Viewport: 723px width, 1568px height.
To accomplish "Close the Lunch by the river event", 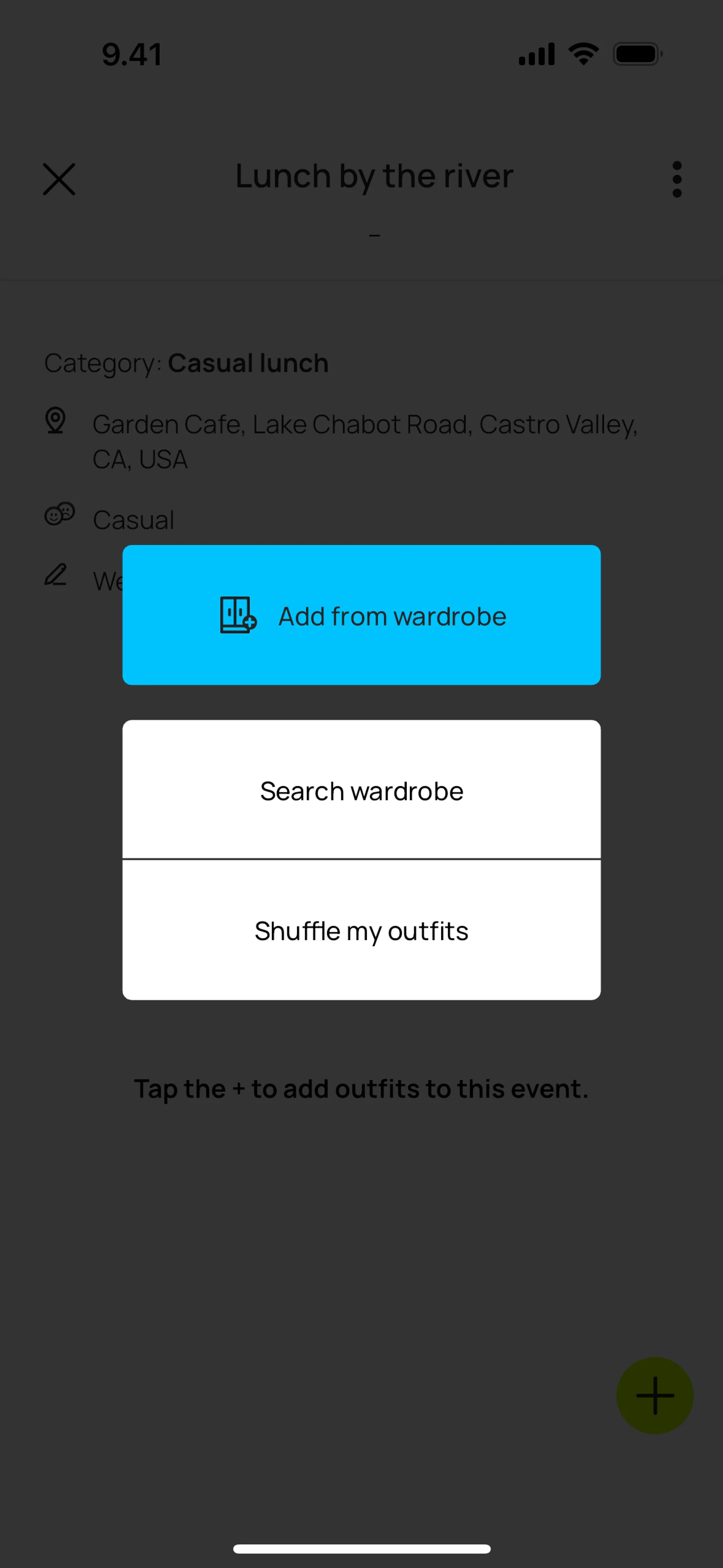I will 59,179.
